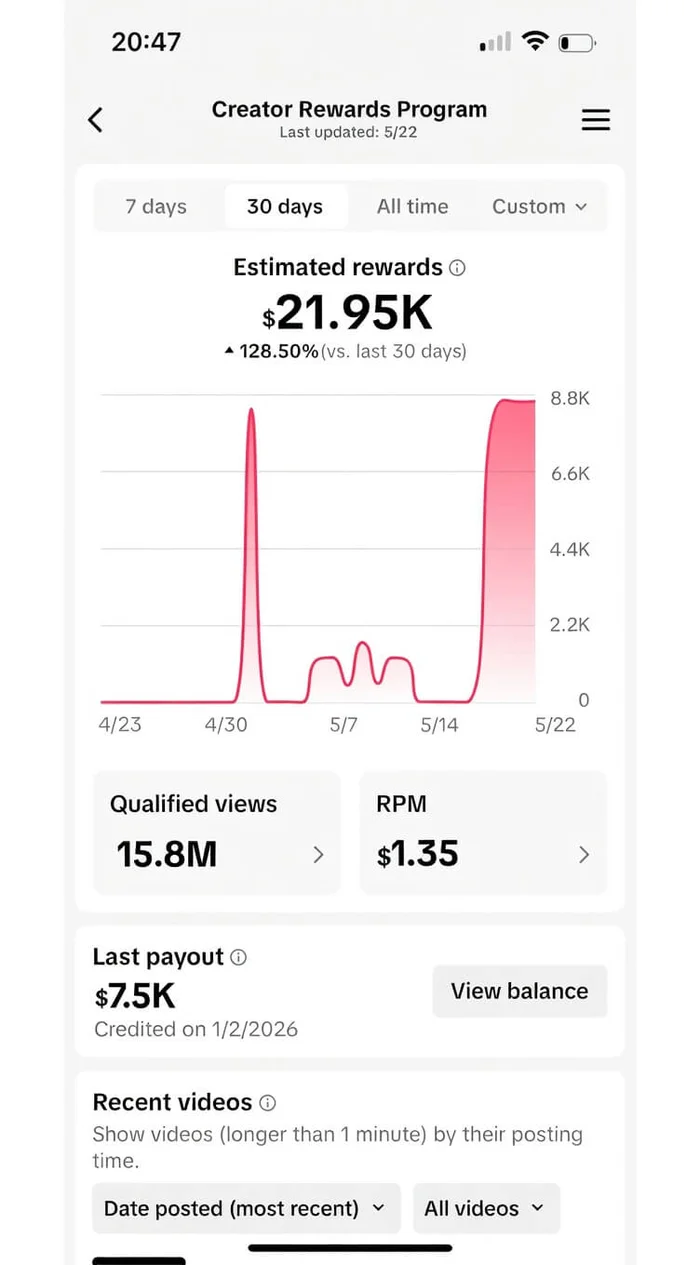Expand the Date posted sort dropdown
The height and width of the screenshot is (1265, 700).
[246, 1208]
